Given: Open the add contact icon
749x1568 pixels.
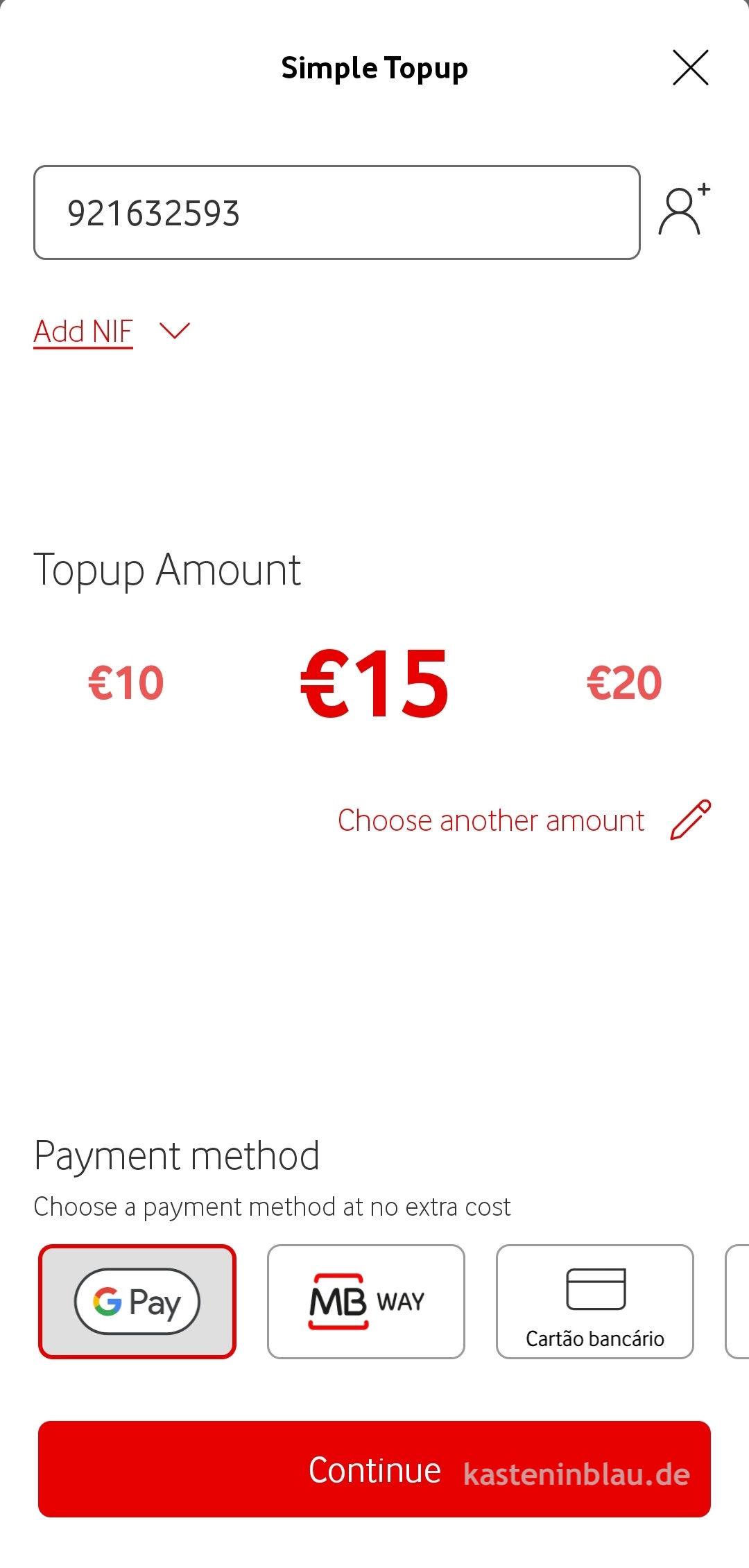Looking at the screenshot, I should coord(684,210).
